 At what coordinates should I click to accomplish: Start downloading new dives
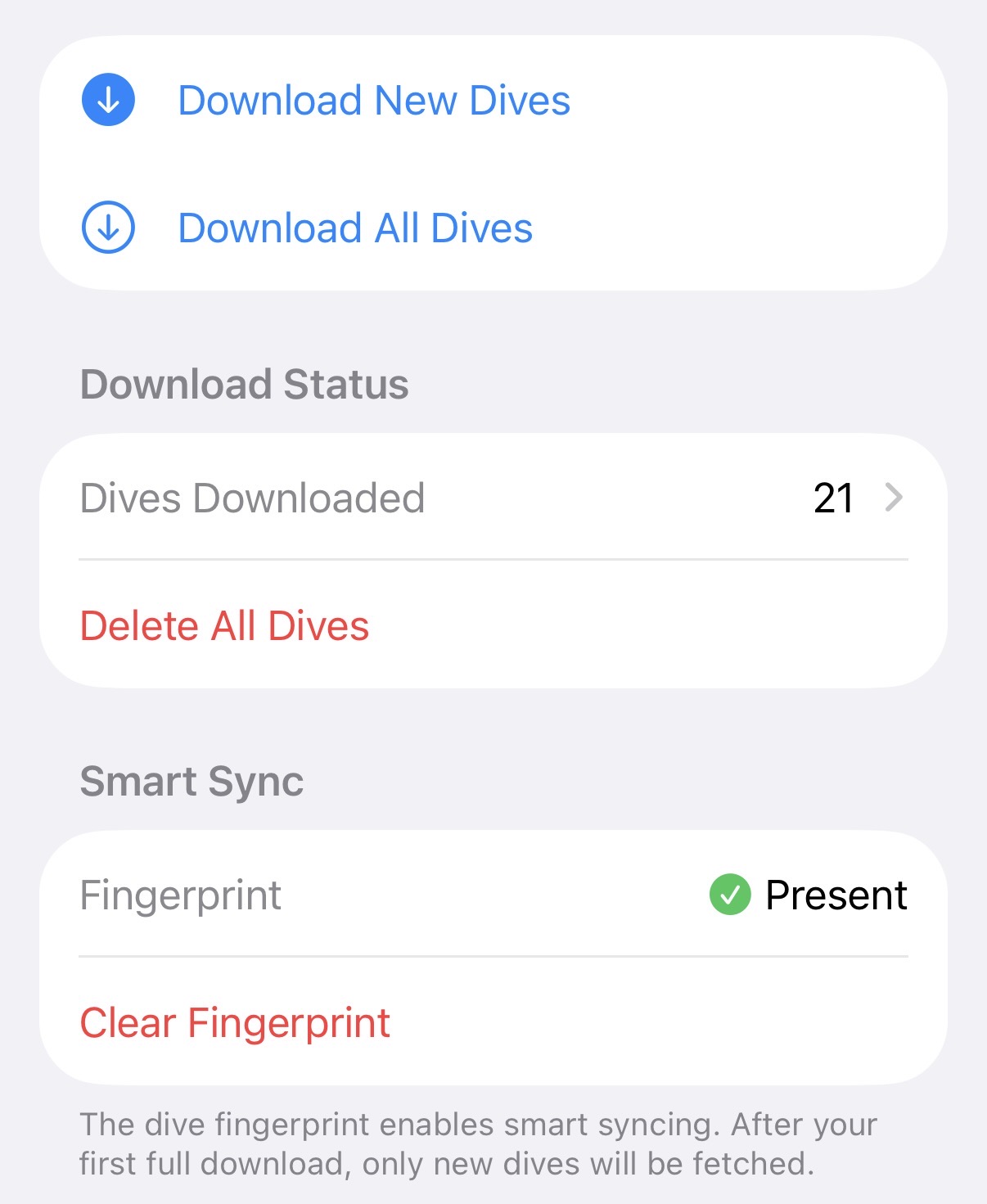pyautogui.click(x=375, y=100)
